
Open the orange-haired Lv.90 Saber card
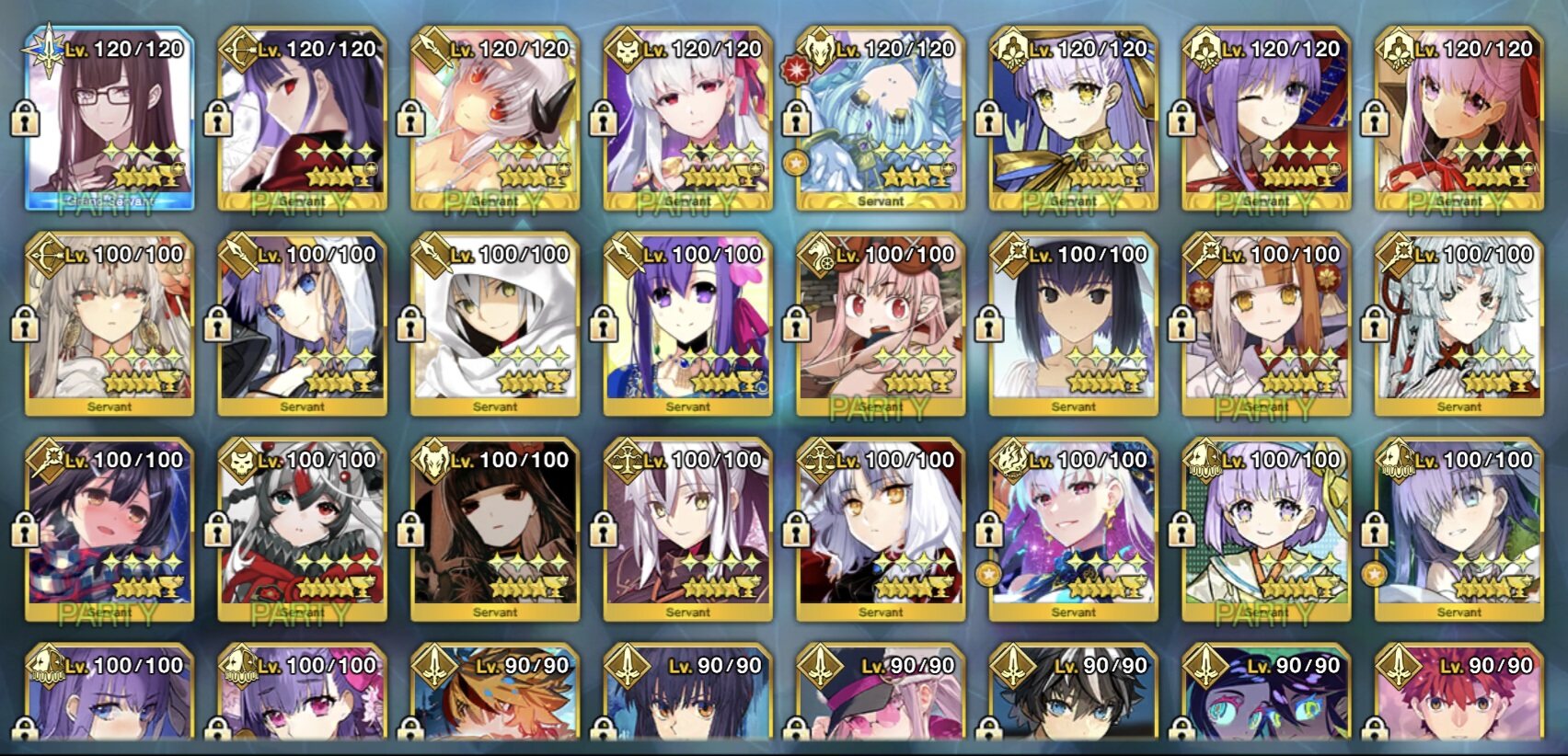point(495,704)
